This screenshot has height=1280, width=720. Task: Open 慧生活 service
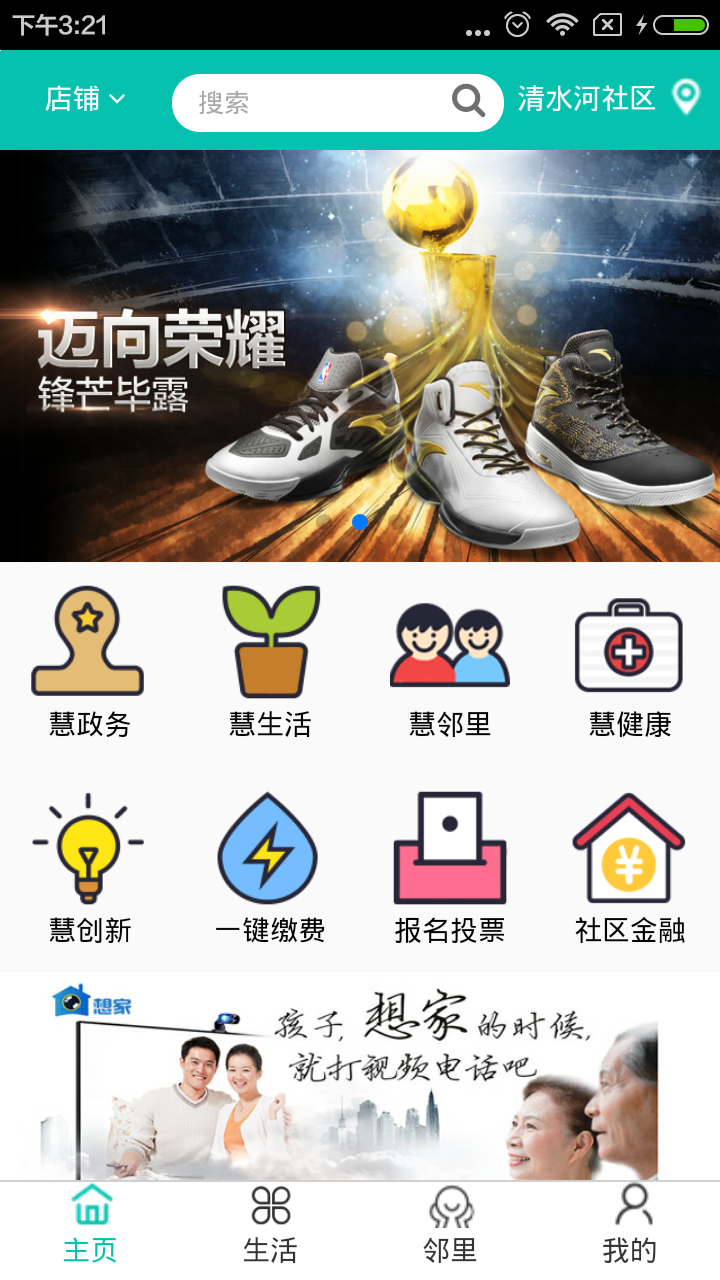[270, 662]
